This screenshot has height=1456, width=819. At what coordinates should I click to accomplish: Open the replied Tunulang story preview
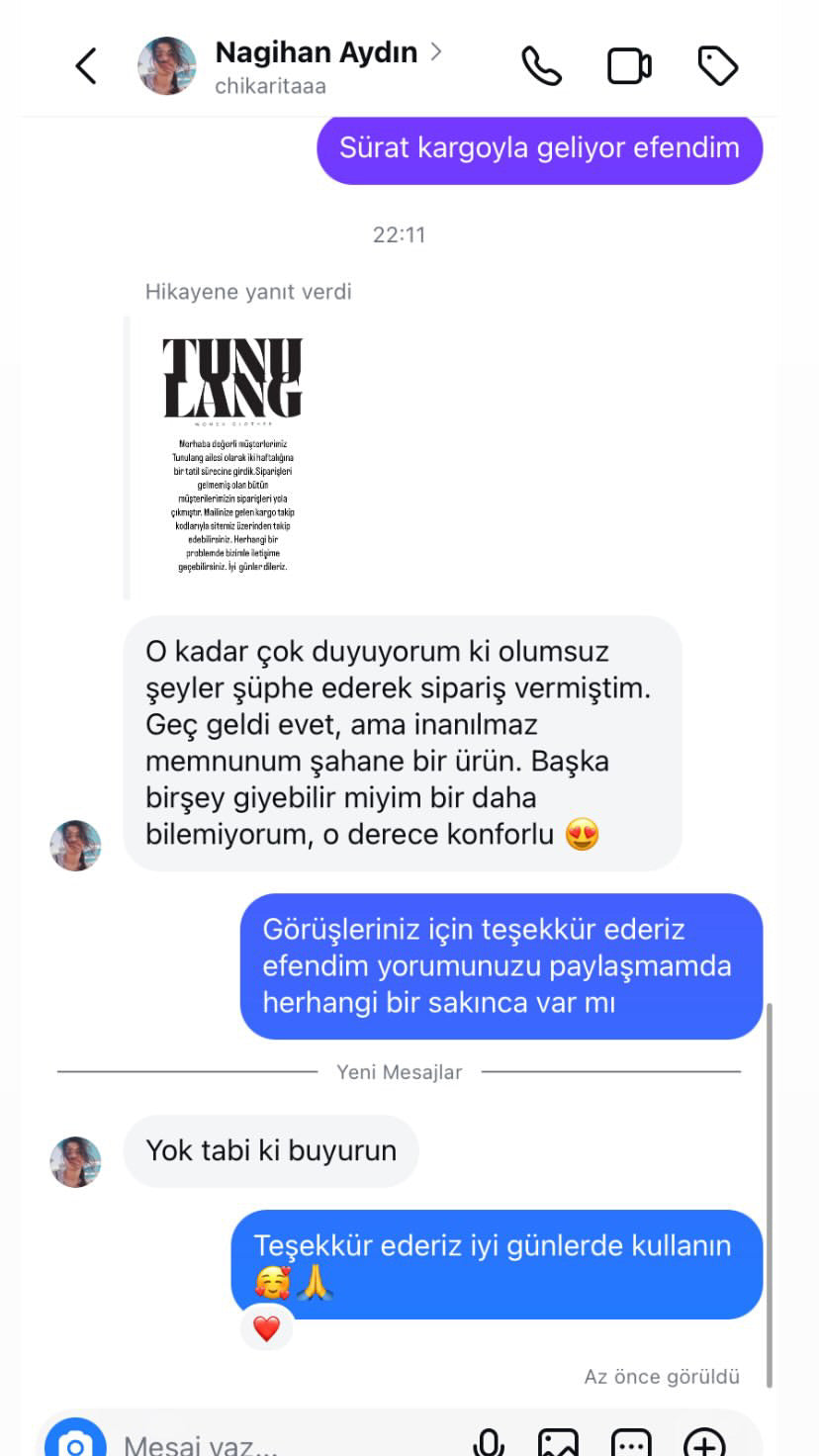point(232,457)
